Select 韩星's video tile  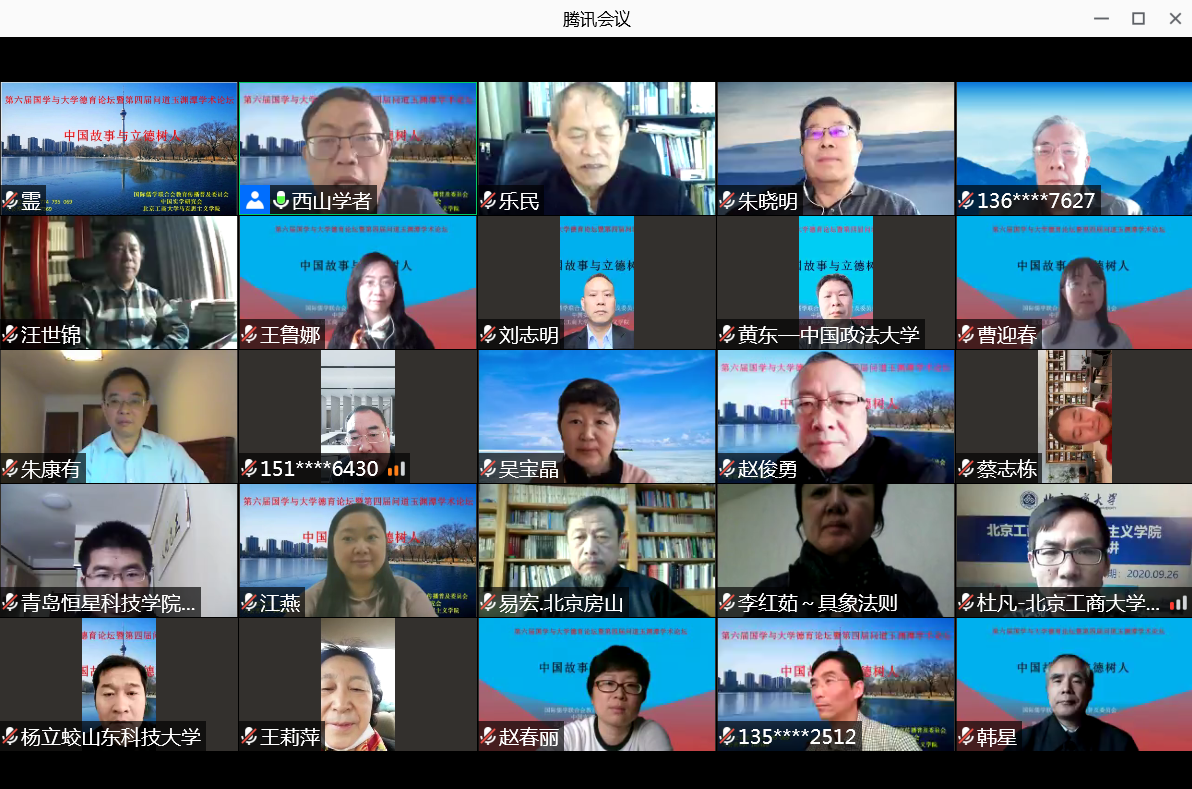(x=1074, y=684)
